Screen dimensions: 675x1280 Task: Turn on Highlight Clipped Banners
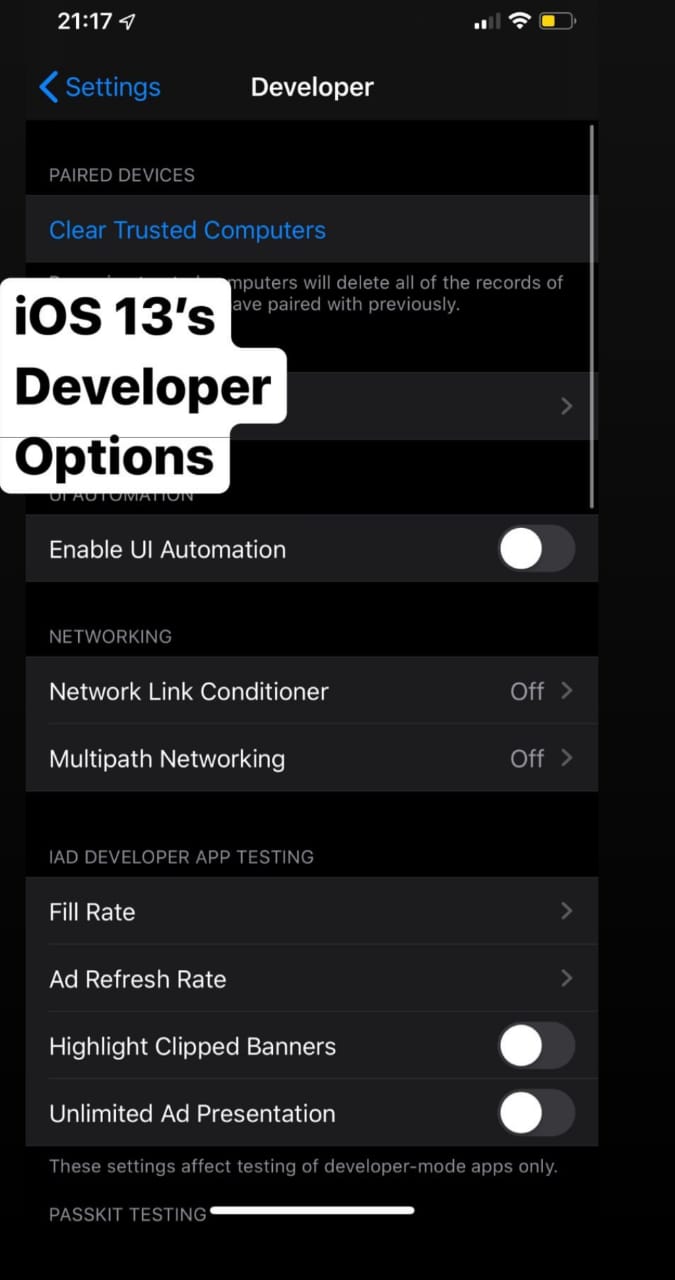(537, 1046)
